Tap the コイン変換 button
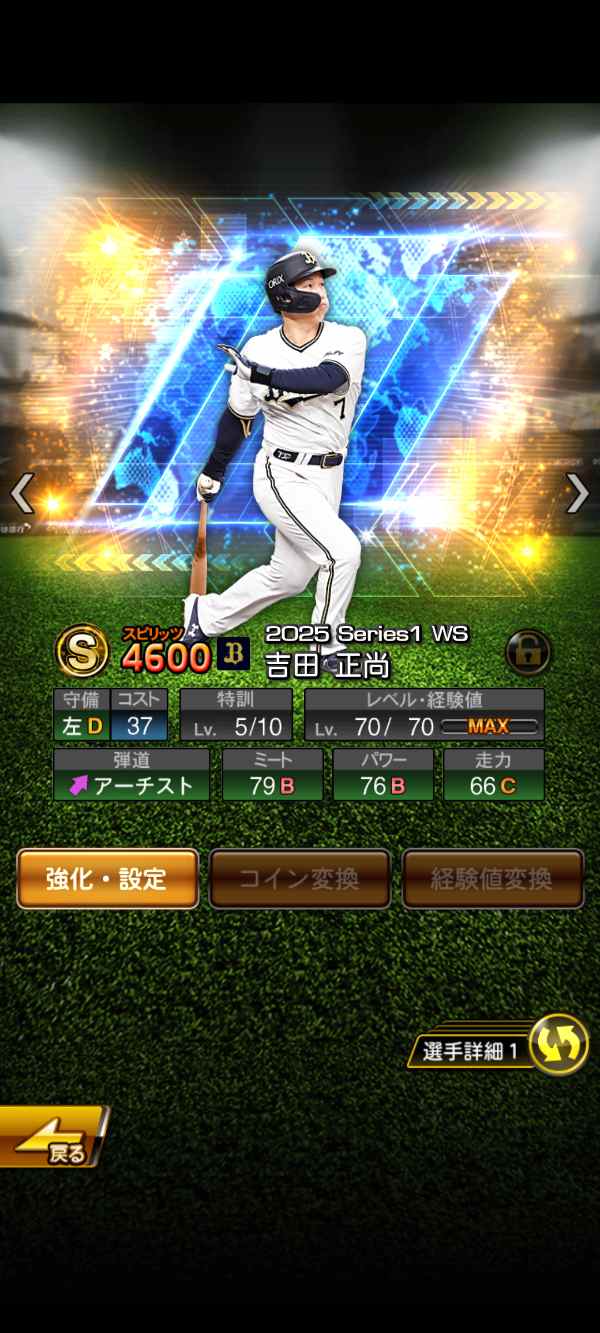Viewport: 600px width, 1333px height. [x=299, y=878]
